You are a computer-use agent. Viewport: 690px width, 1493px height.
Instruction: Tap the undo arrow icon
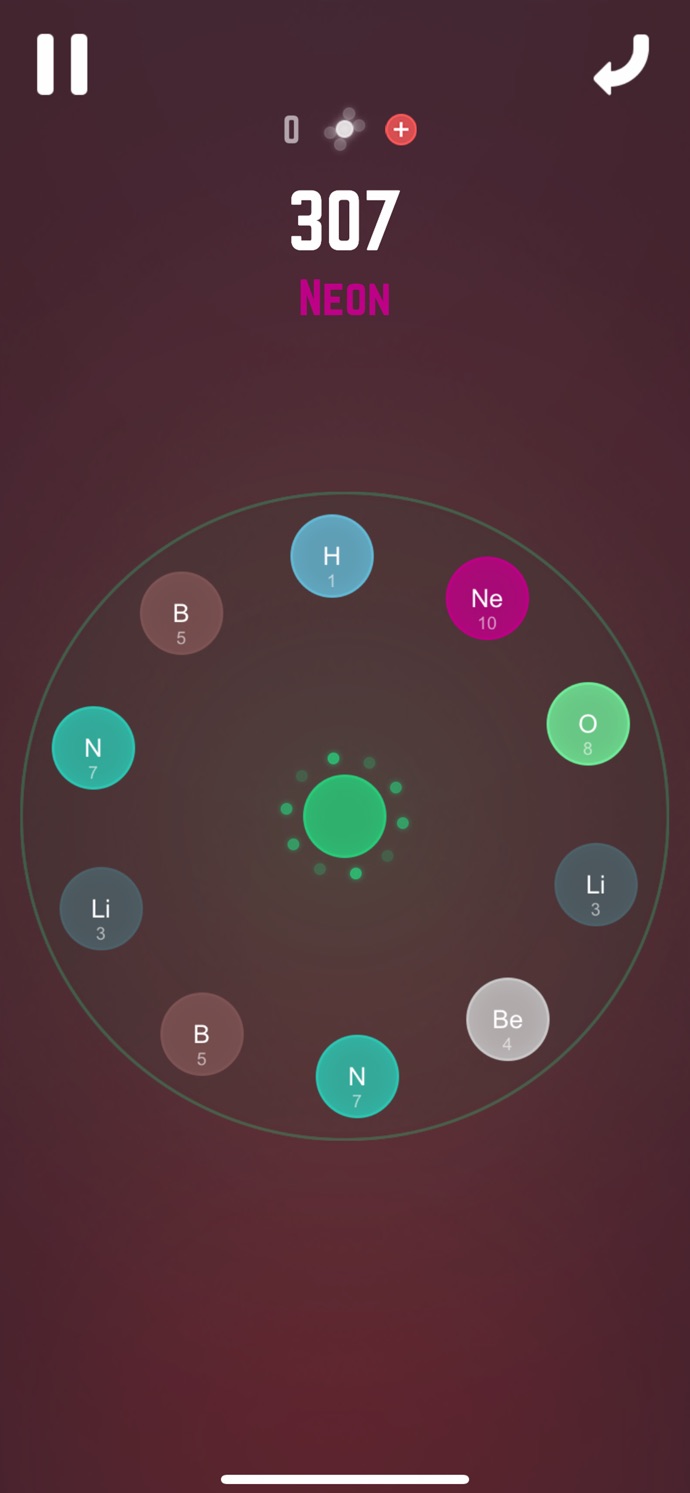pos(622,65)
